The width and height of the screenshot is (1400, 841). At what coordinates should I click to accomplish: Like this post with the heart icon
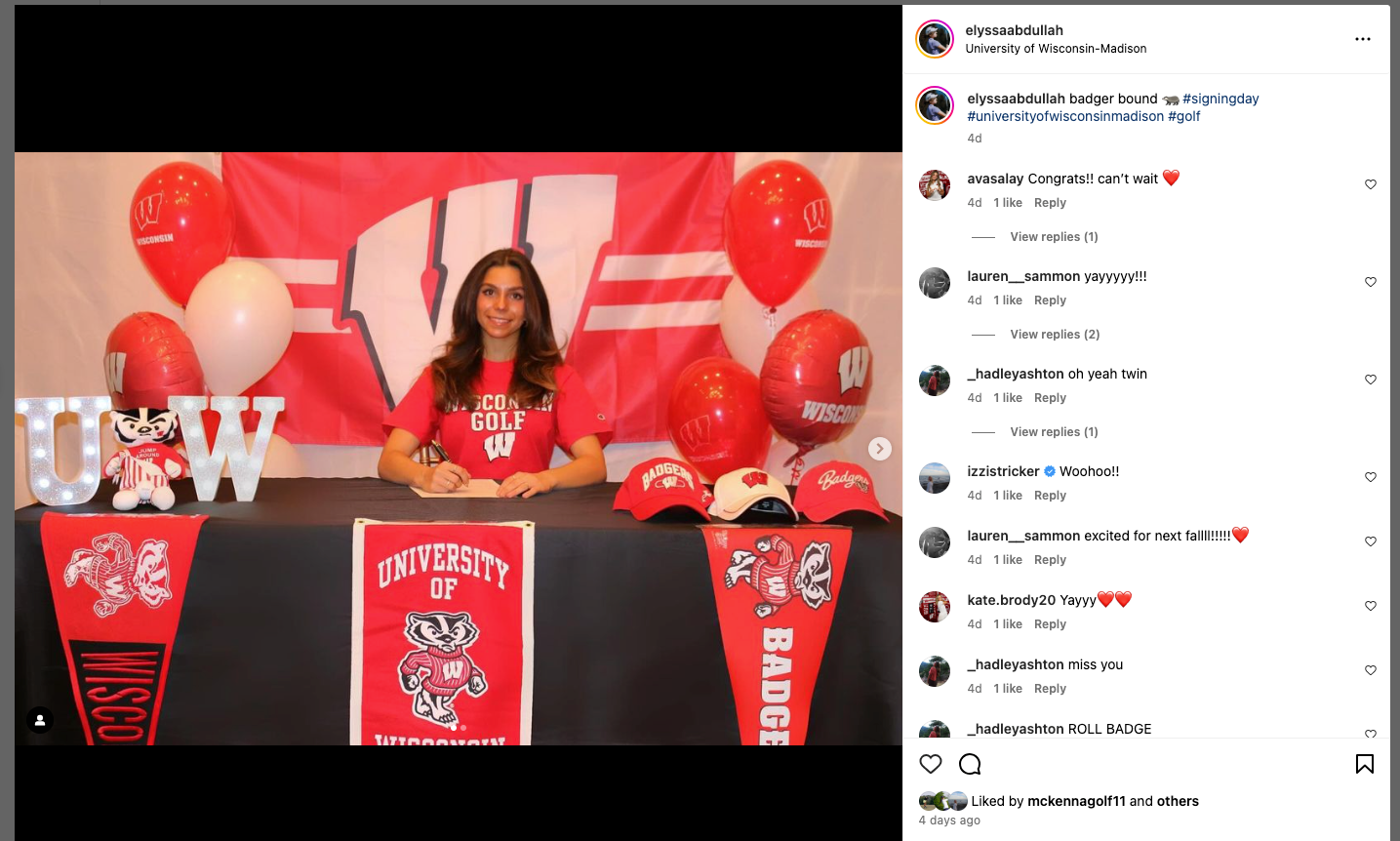931,764
